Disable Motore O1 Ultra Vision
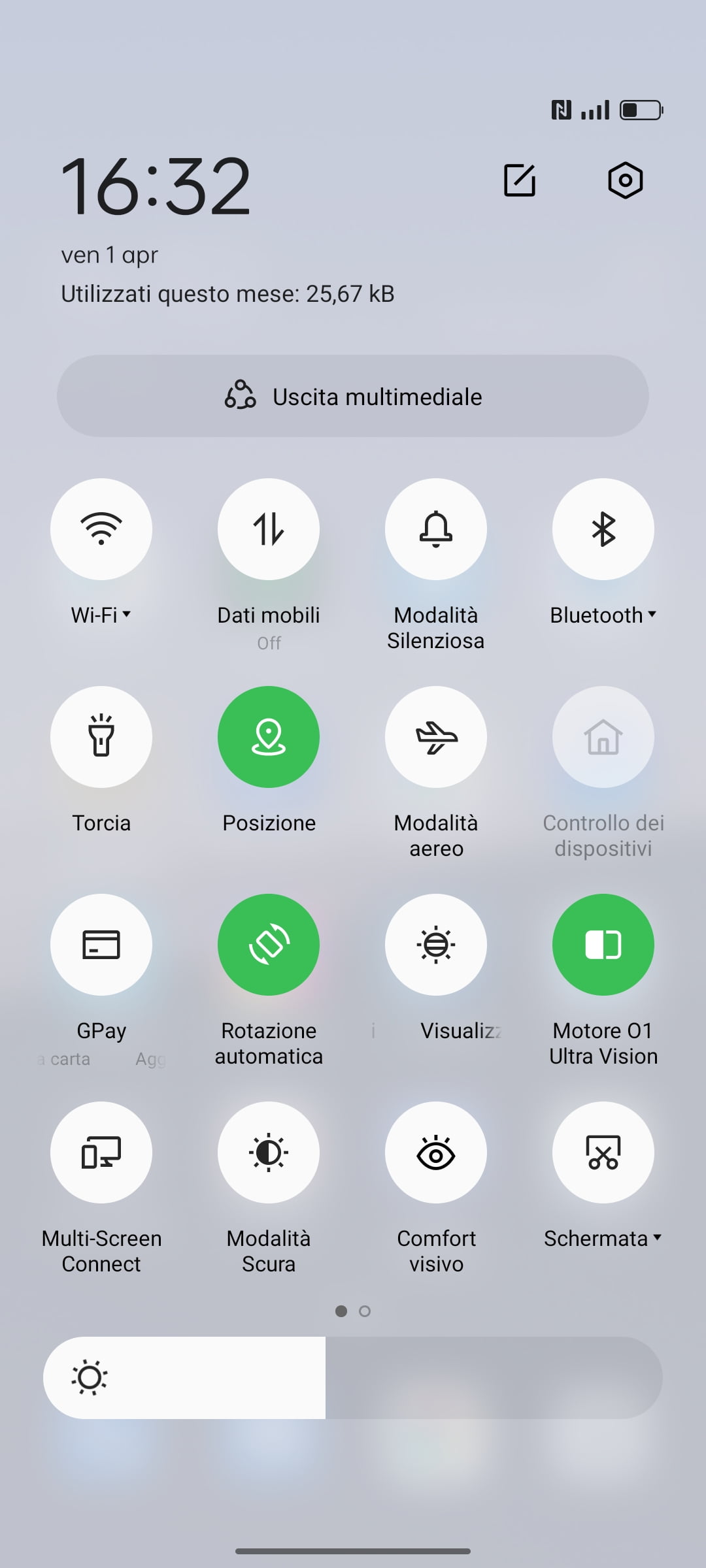Viewport: 706px width, 1568px height. [x=603, y=945]
